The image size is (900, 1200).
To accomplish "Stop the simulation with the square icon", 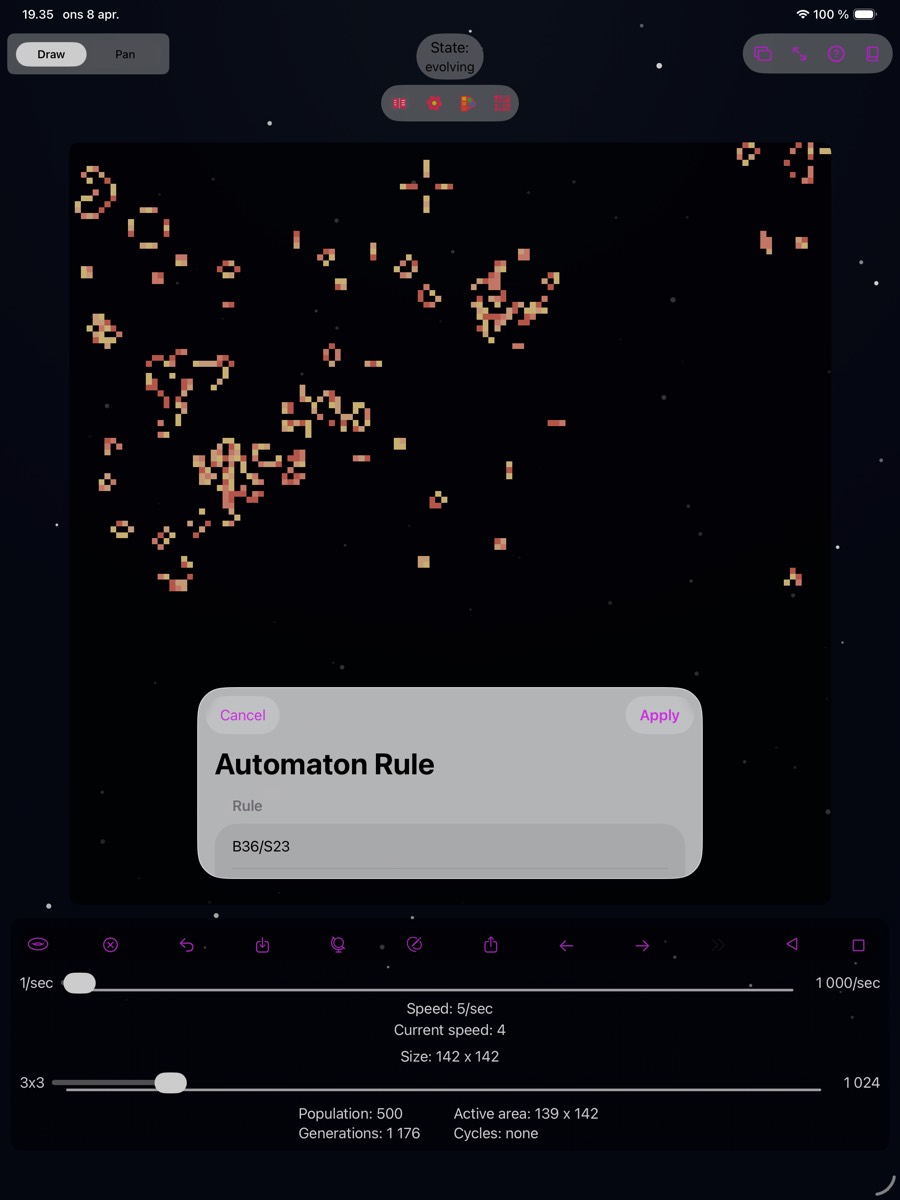I will (858, 944).
